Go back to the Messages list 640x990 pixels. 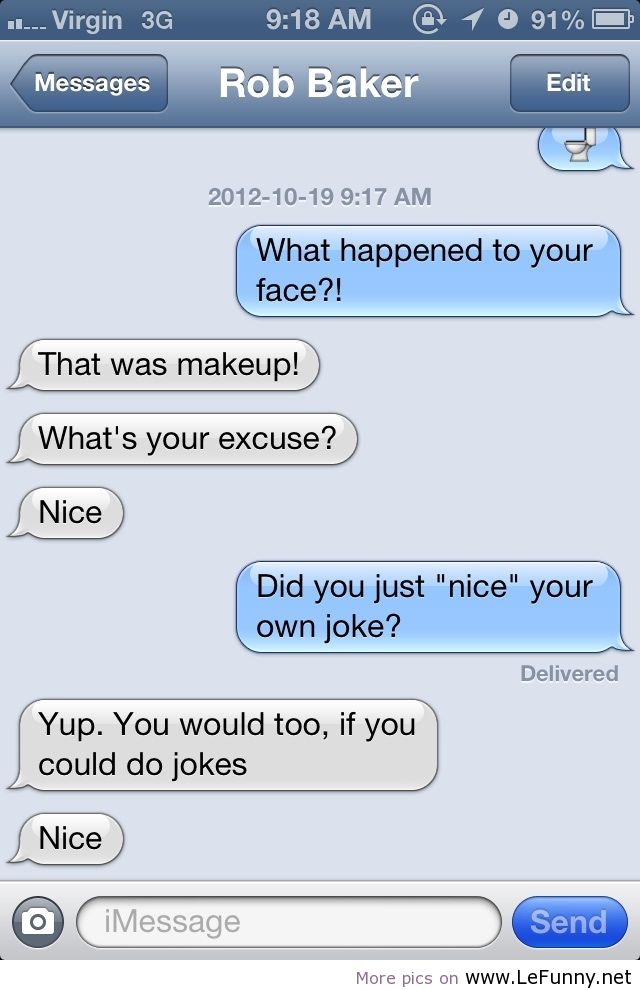[91, 83]
